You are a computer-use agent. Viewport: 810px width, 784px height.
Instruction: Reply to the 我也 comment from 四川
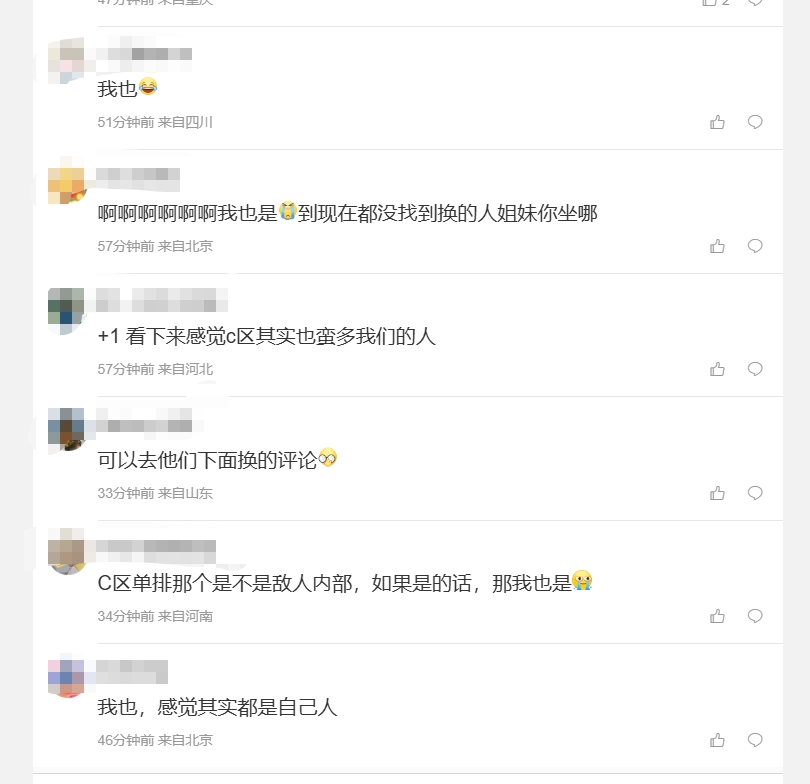755,122
